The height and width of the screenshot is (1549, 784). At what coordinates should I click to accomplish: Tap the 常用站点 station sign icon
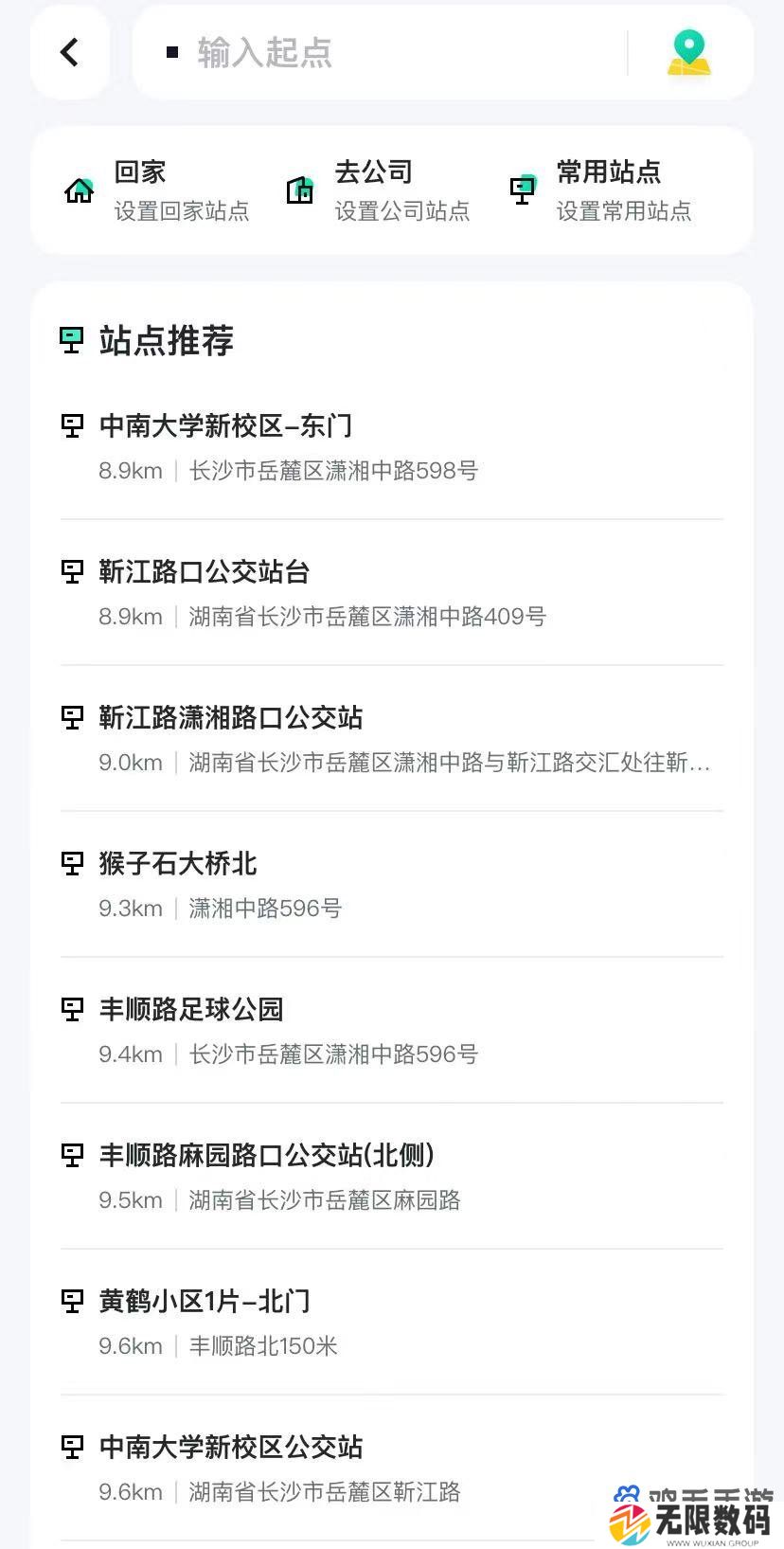click(x=522, y=189)
